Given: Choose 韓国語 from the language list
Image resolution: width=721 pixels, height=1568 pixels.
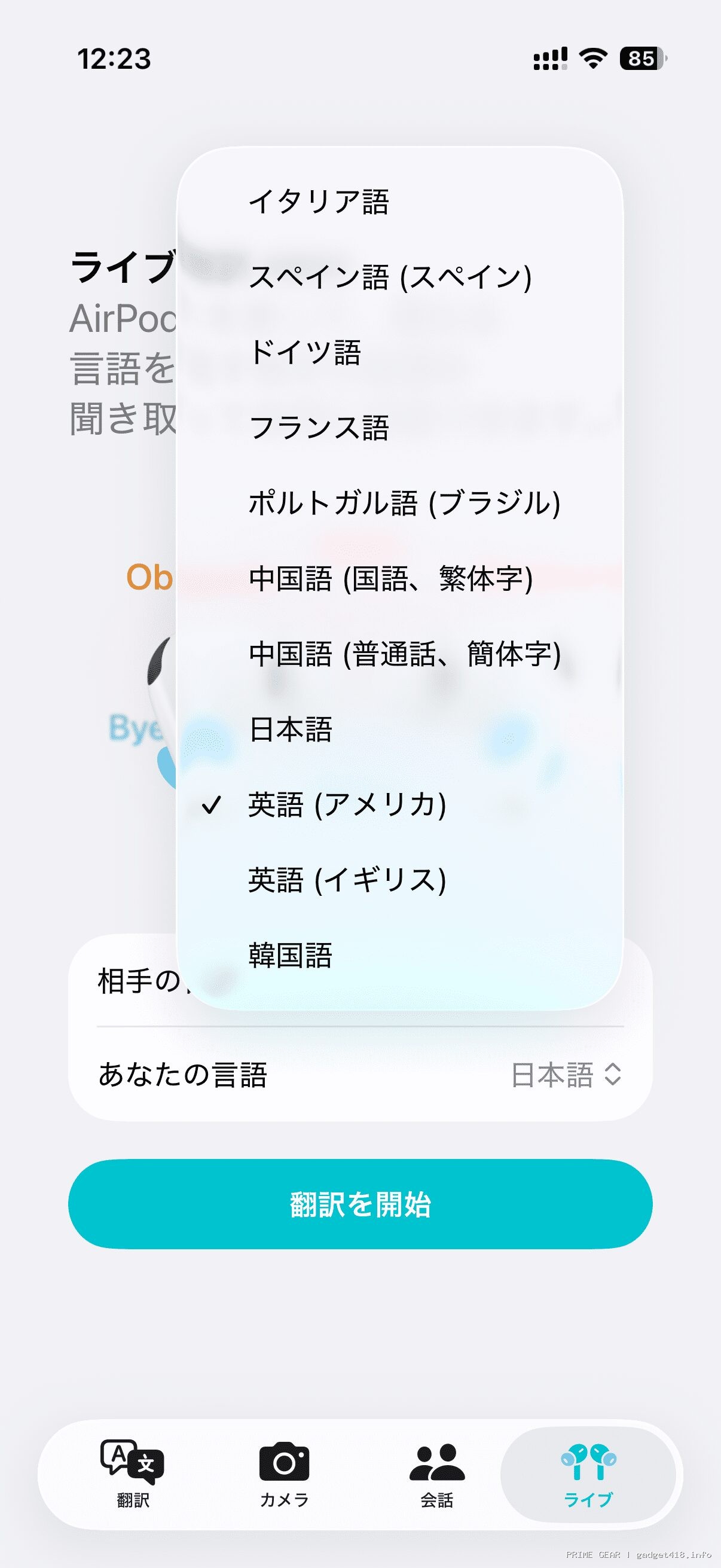Looking at the screenshot, I should click(291, 956).
